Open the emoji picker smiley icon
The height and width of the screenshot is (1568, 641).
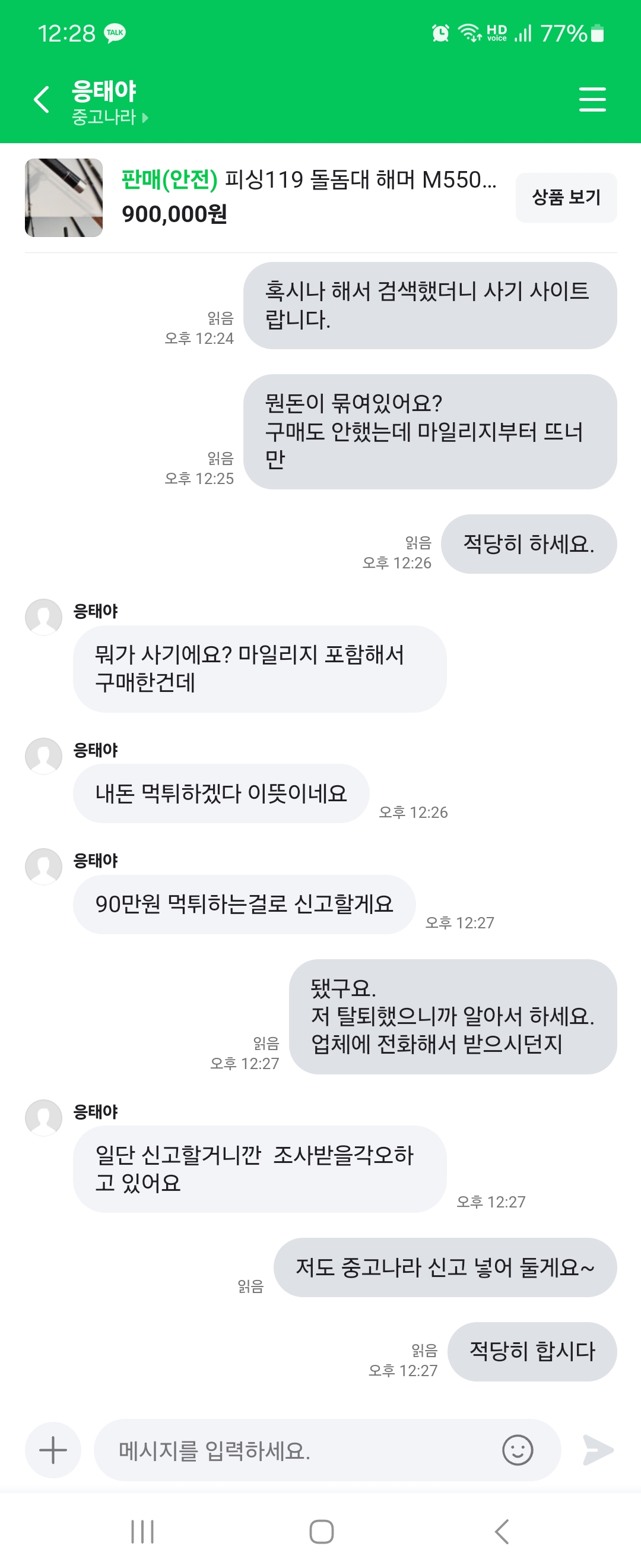tap(518, 1450)
